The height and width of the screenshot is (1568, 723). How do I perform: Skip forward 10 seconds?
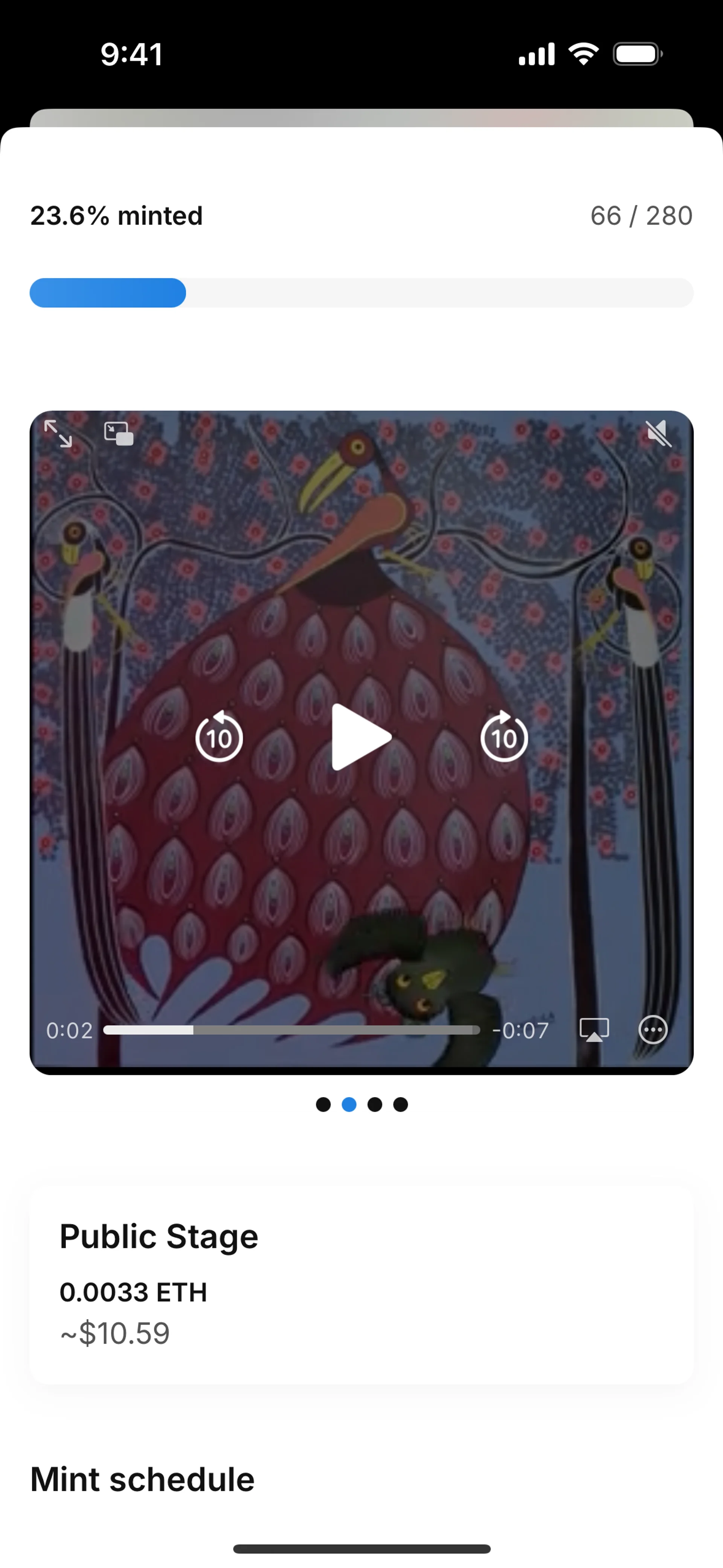[x=504, y=737]
